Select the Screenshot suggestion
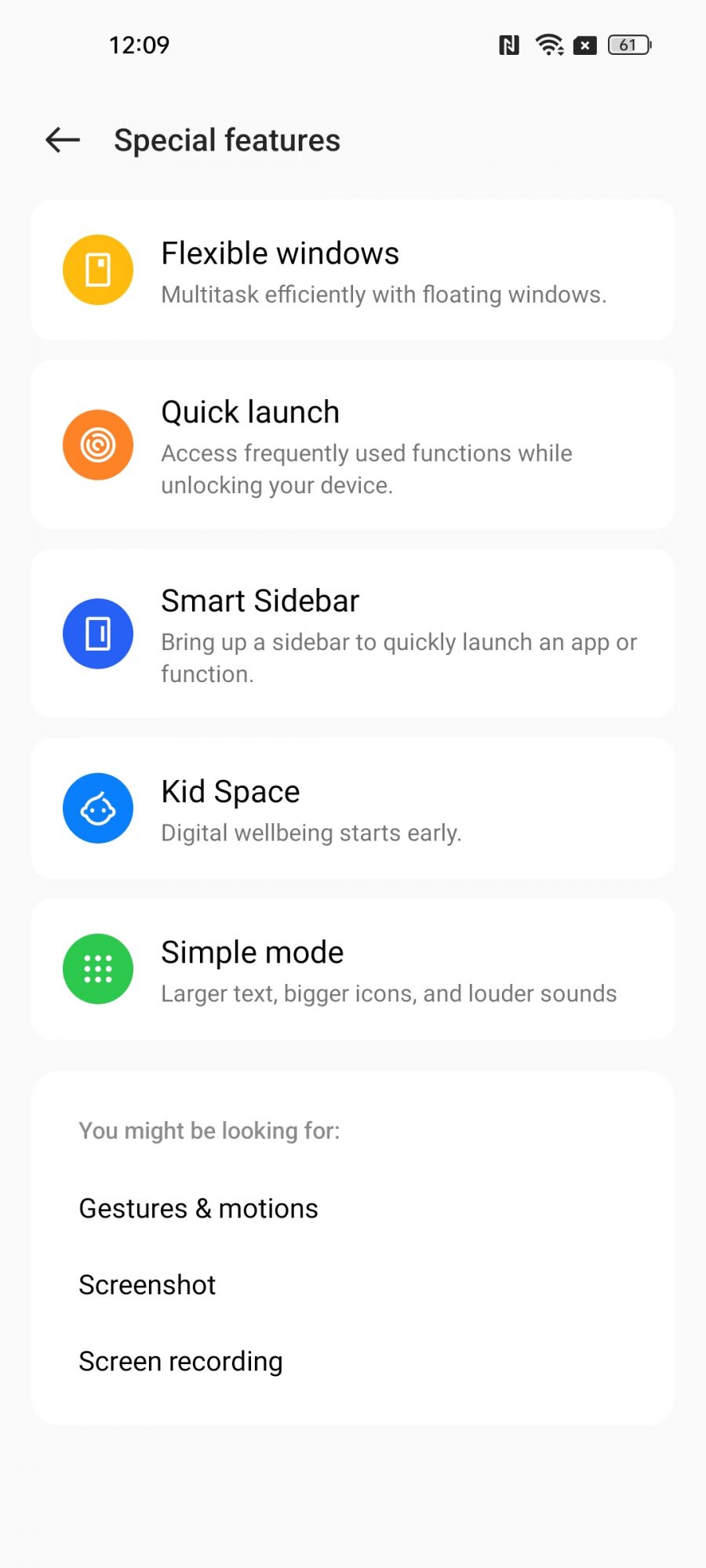Viewport: 706px width, 1568px height. (x=147, y=1285)
